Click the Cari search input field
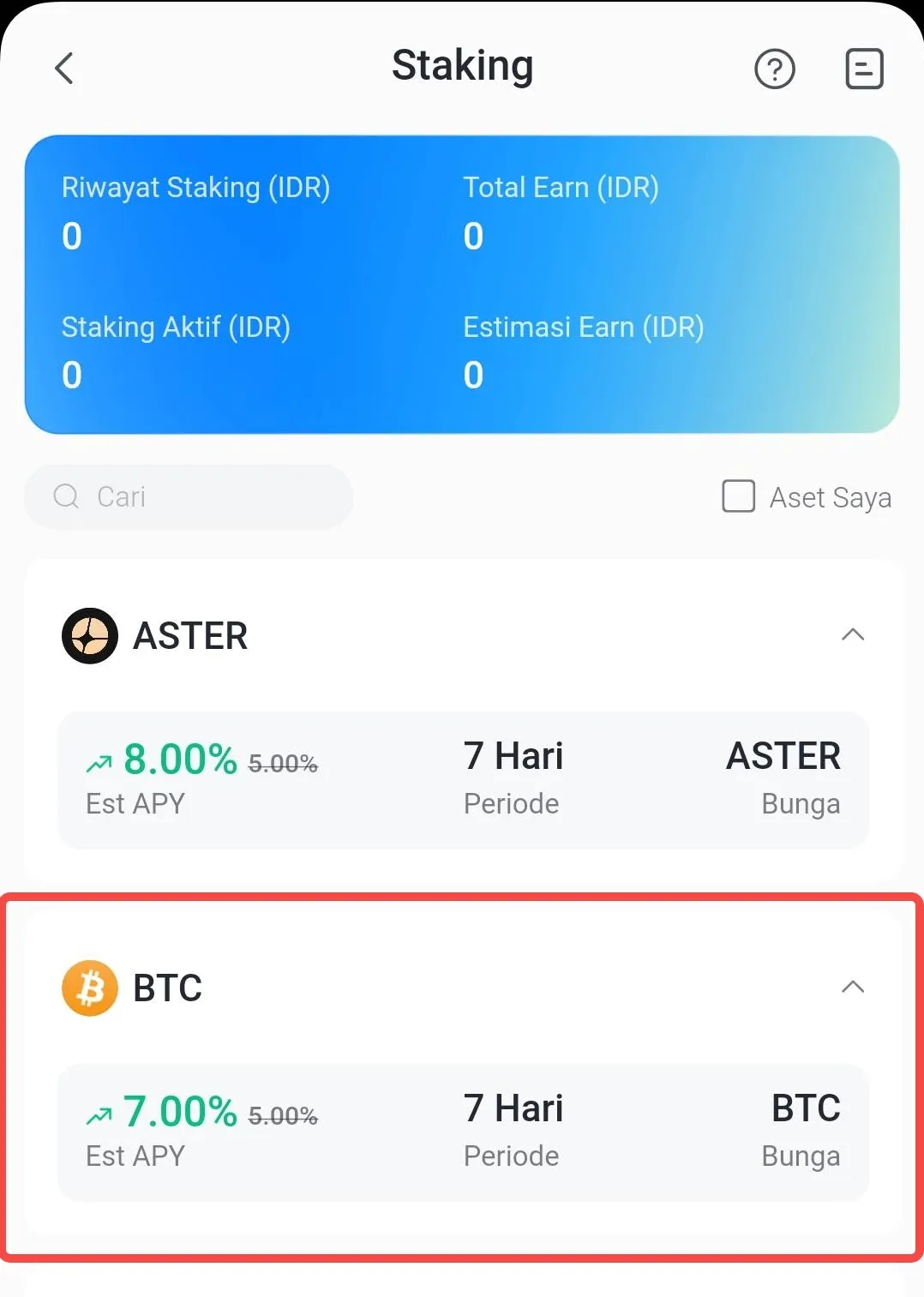Viewport: 924px width, 1297px height. (189, 497)
